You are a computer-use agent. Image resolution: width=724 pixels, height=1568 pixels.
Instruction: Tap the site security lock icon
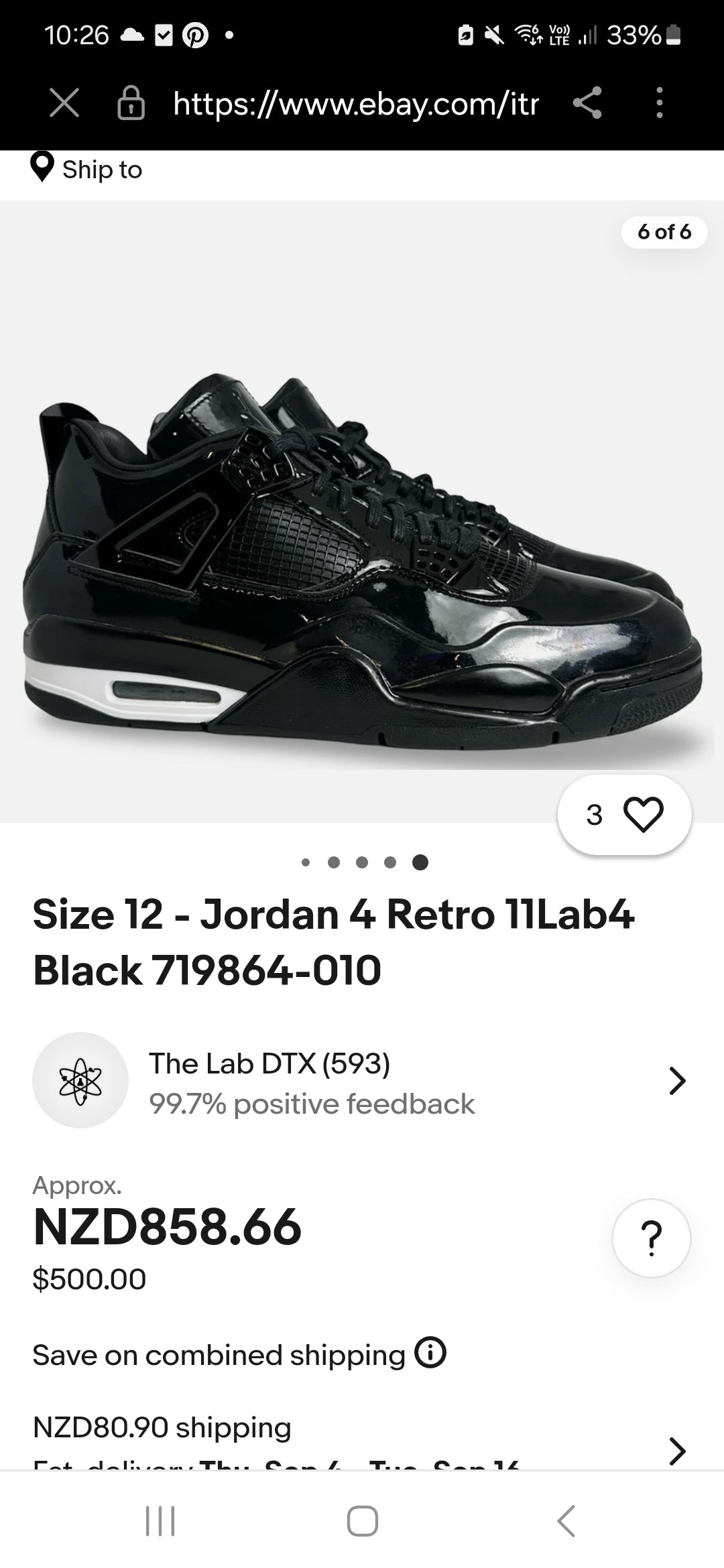pyautogui.click(x=131, y=103)
